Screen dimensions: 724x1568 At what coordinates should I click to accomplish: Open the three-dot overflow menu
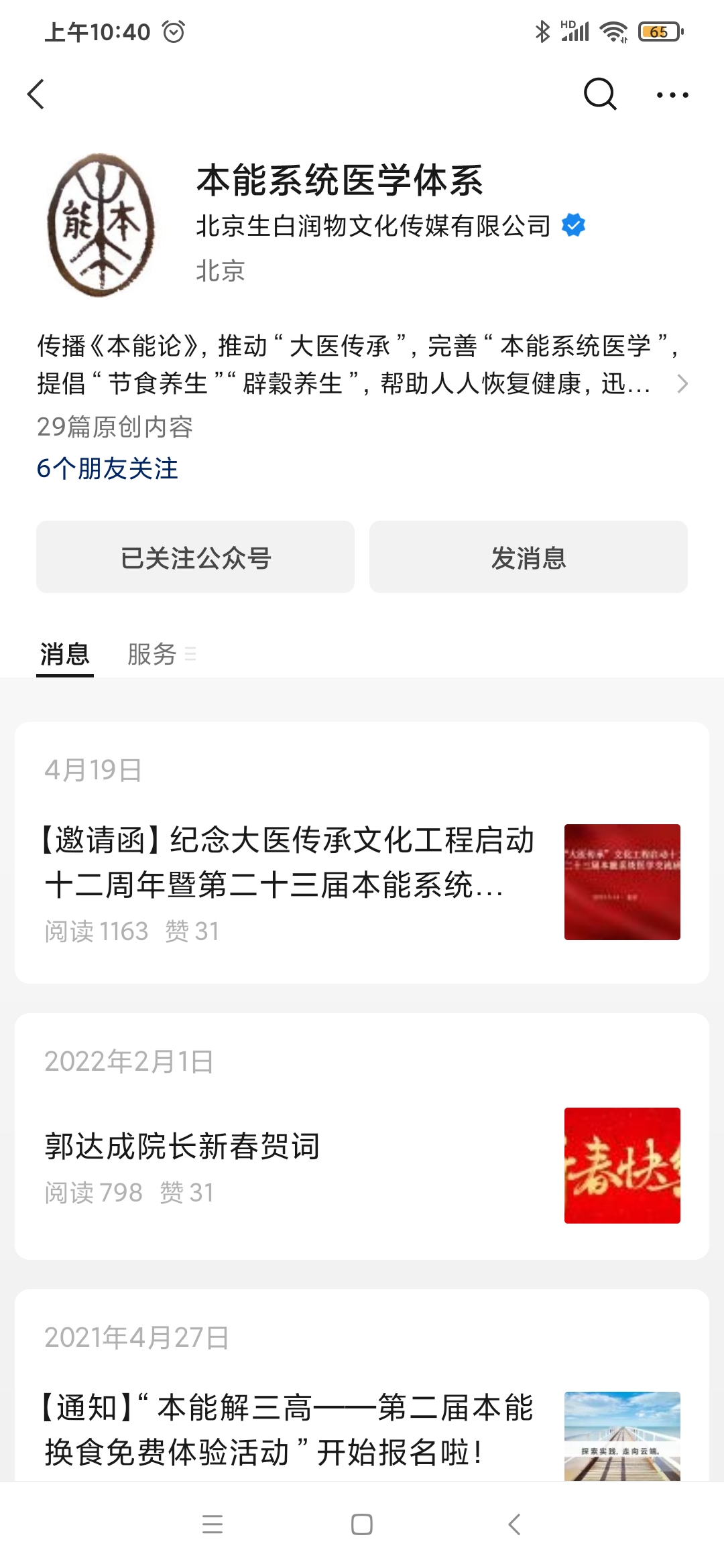point(672,95)
